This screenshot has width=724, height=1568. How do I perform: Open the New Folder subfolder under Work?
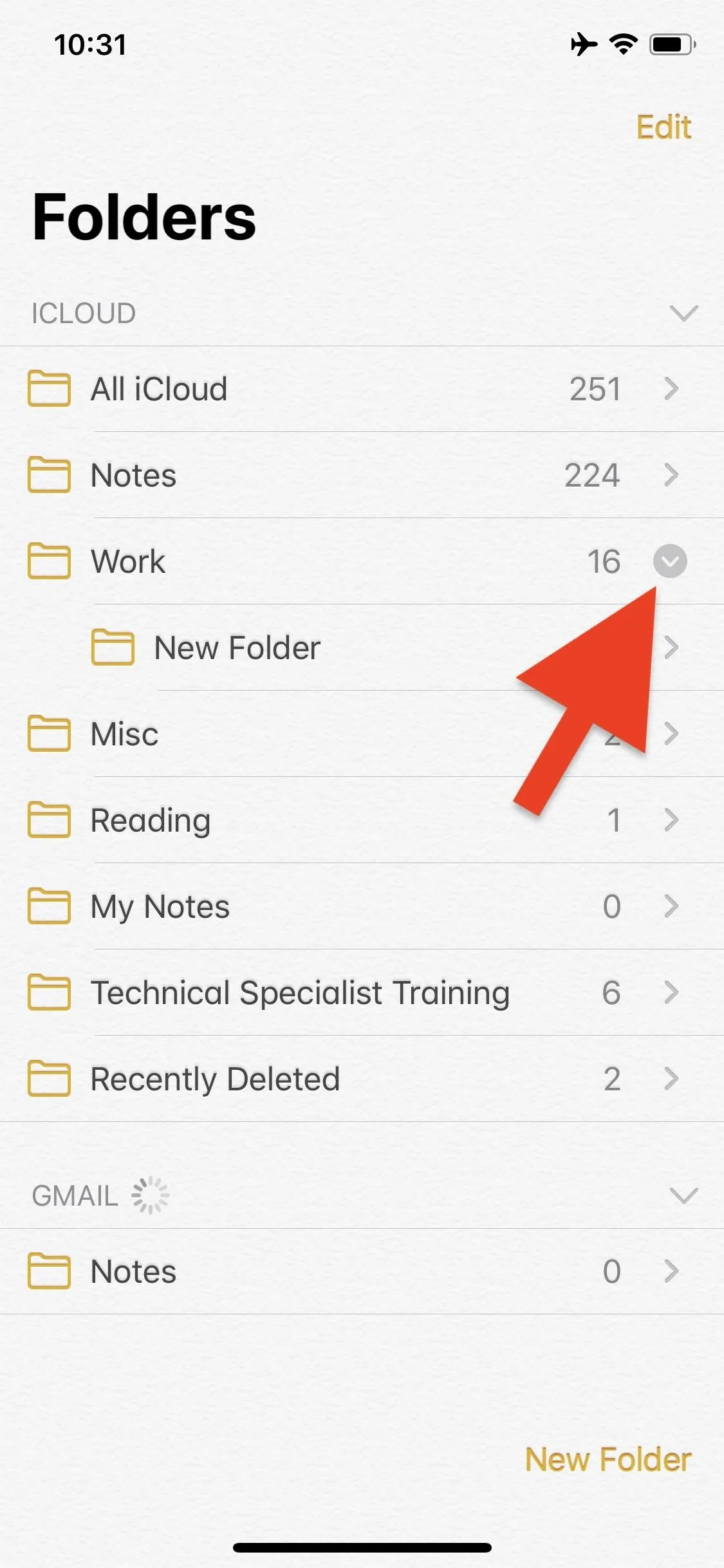coord(362,648)
